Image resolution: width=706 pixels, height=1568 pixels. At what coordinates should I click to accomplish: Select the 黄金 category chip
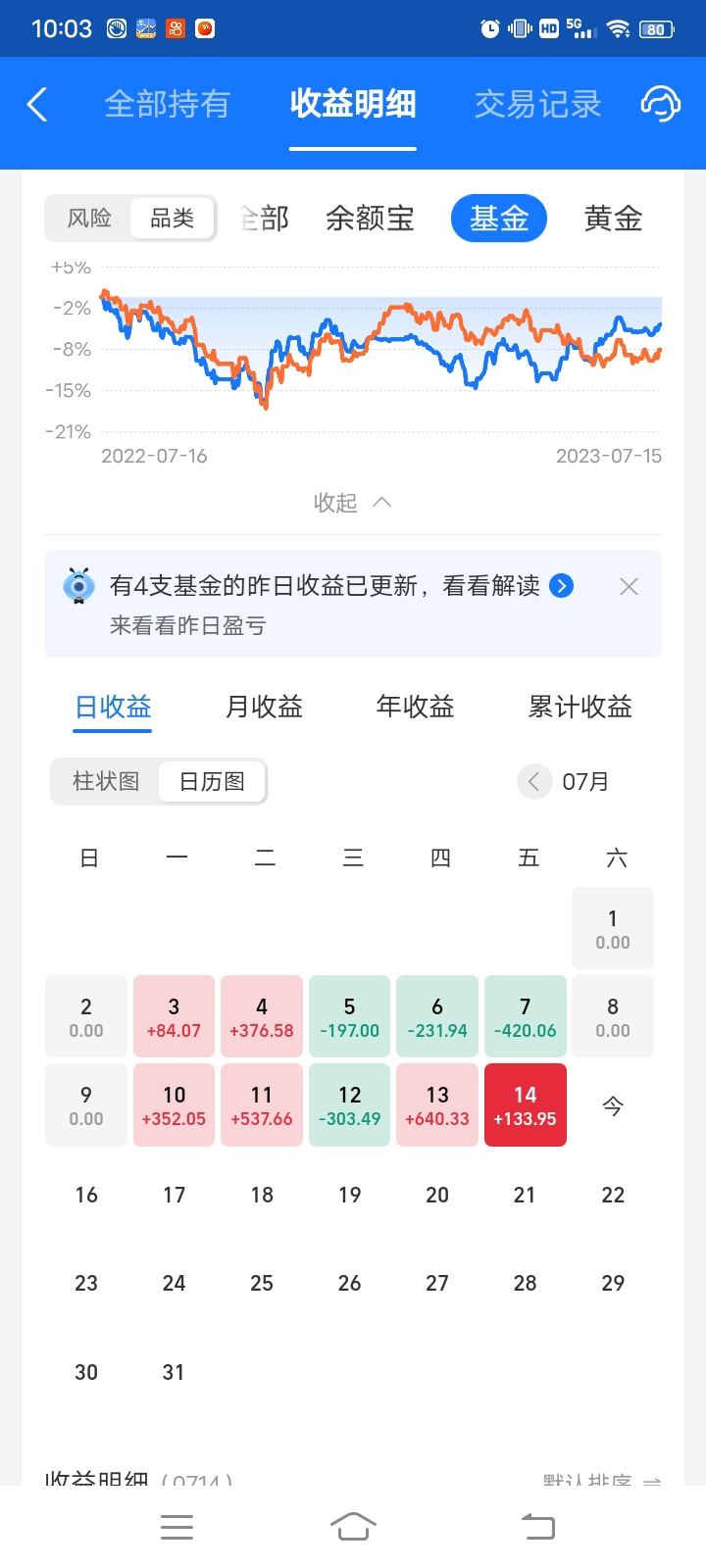click(613, 218)
